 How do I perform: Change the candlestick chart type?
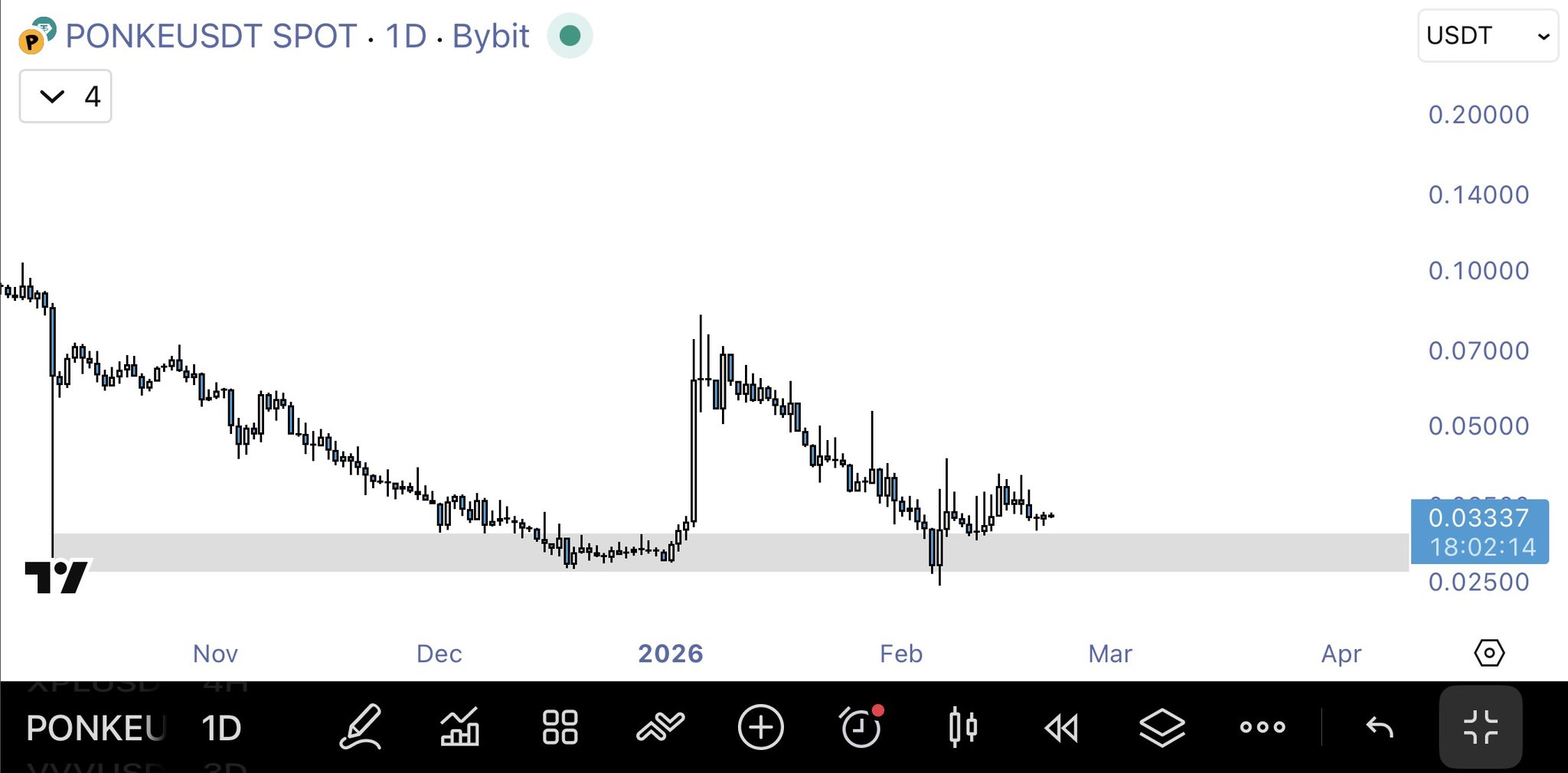[x=962, y=726]
